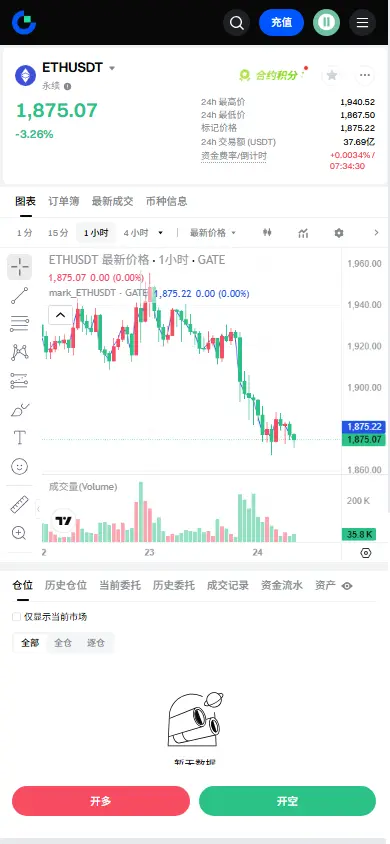Check 仅显示当前市场 checkbox
The width and height of the screenshot is (390, 844).
click(17, 617)
